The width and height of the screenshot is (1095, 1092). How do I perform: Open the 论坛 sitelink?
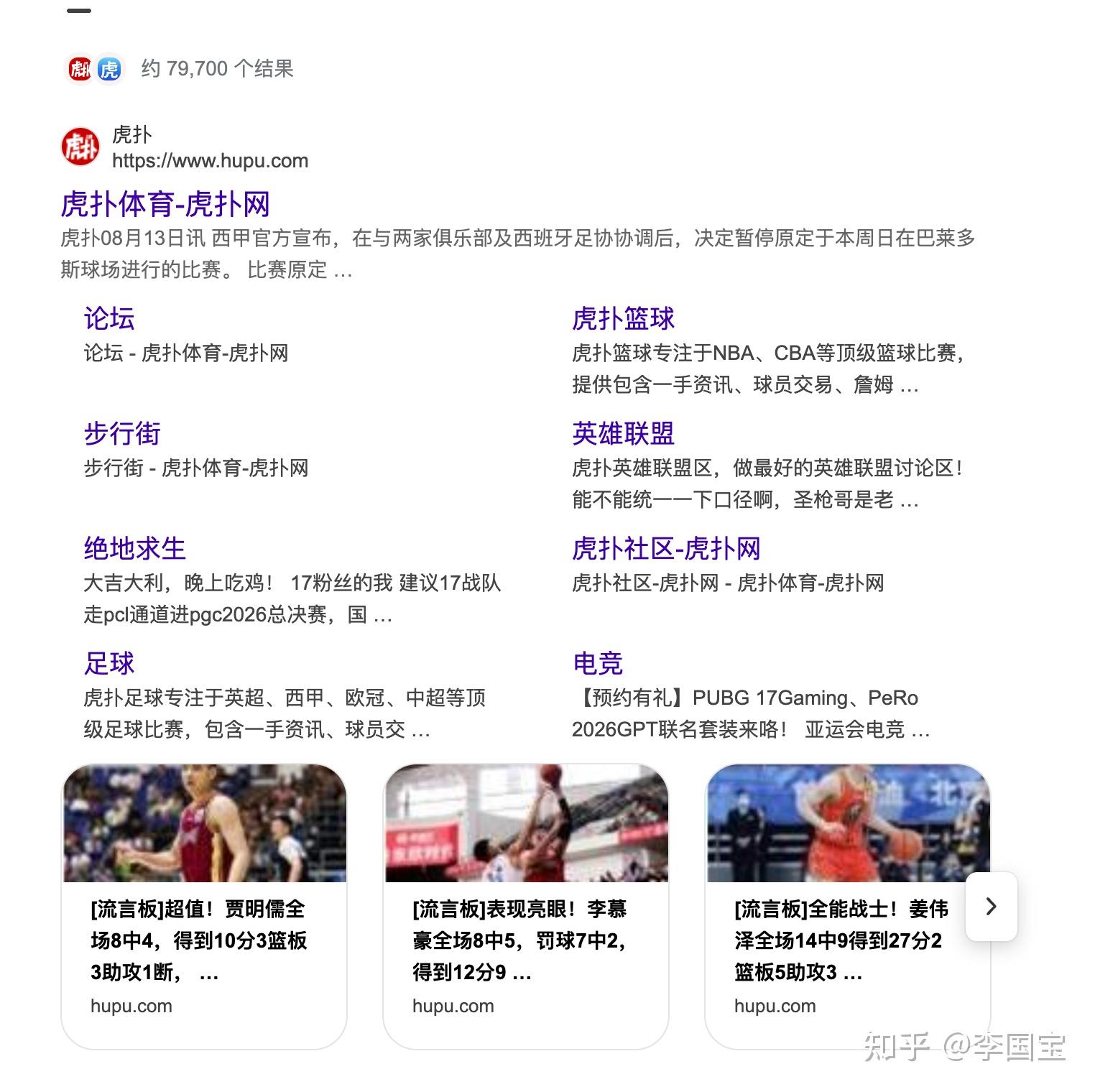click(109, 318)
